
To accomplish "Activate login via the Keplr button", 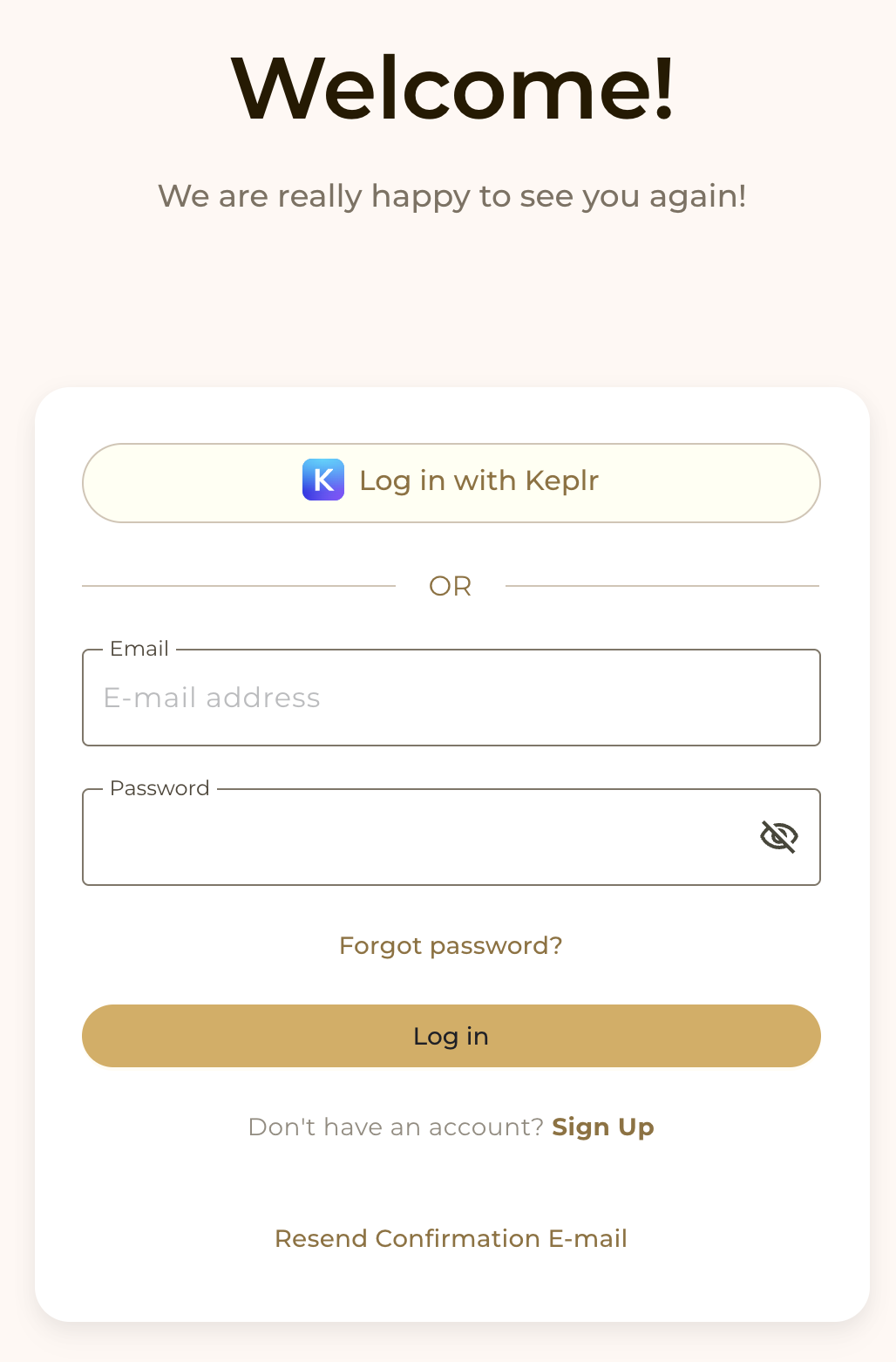I will pyautogui.click(x=451, y=483).
